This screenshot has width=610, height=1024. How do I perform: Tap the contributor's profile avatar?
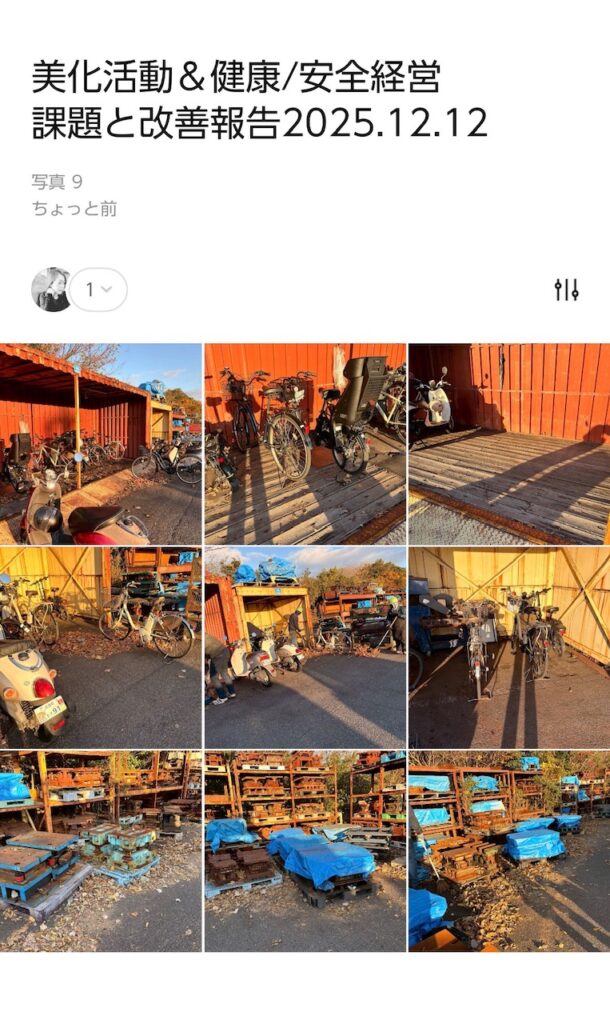50,289
